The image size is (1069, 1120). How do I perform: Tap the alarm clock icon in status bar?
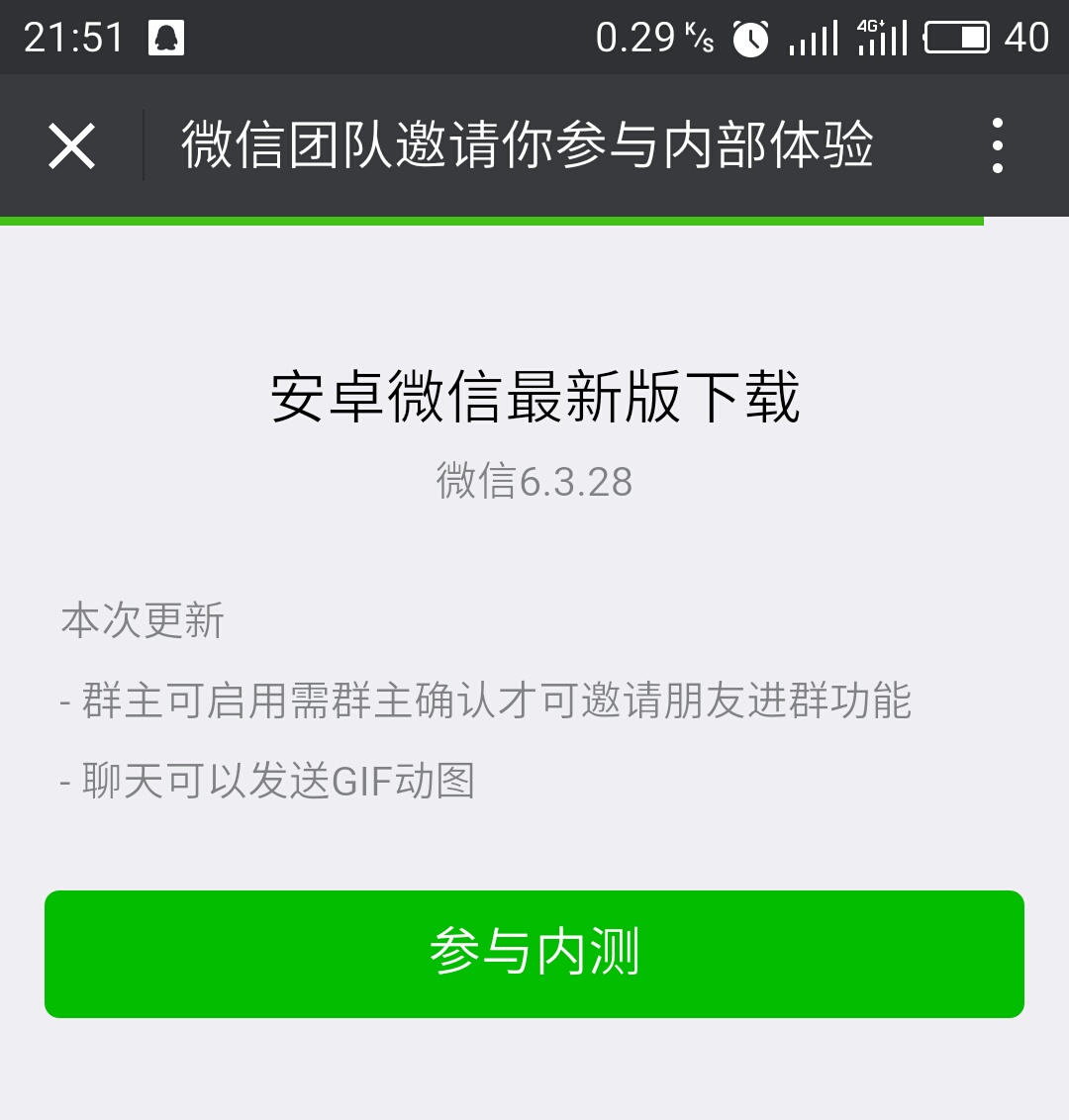tap(752, 37)
